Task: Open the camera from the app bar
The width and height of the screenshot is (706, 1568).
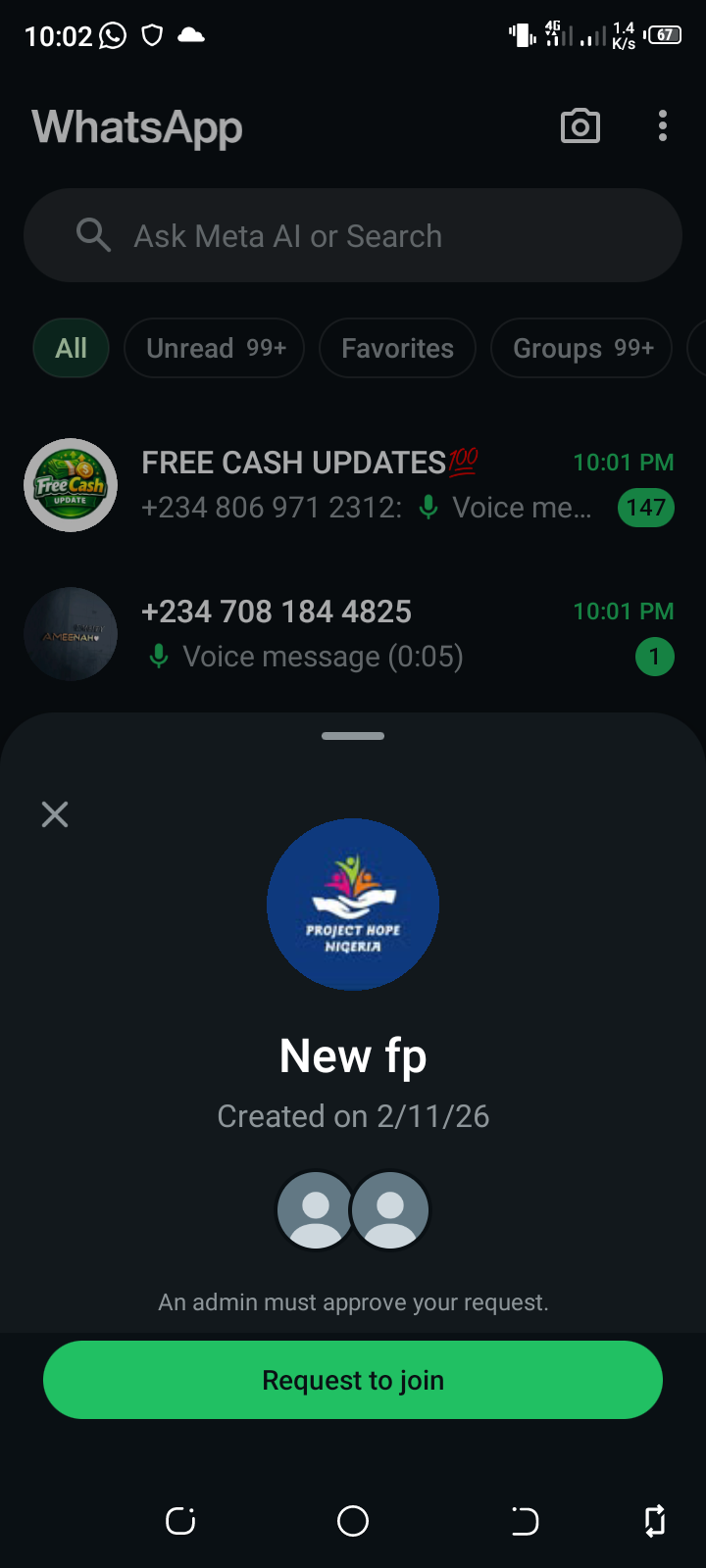Action: 580,126
